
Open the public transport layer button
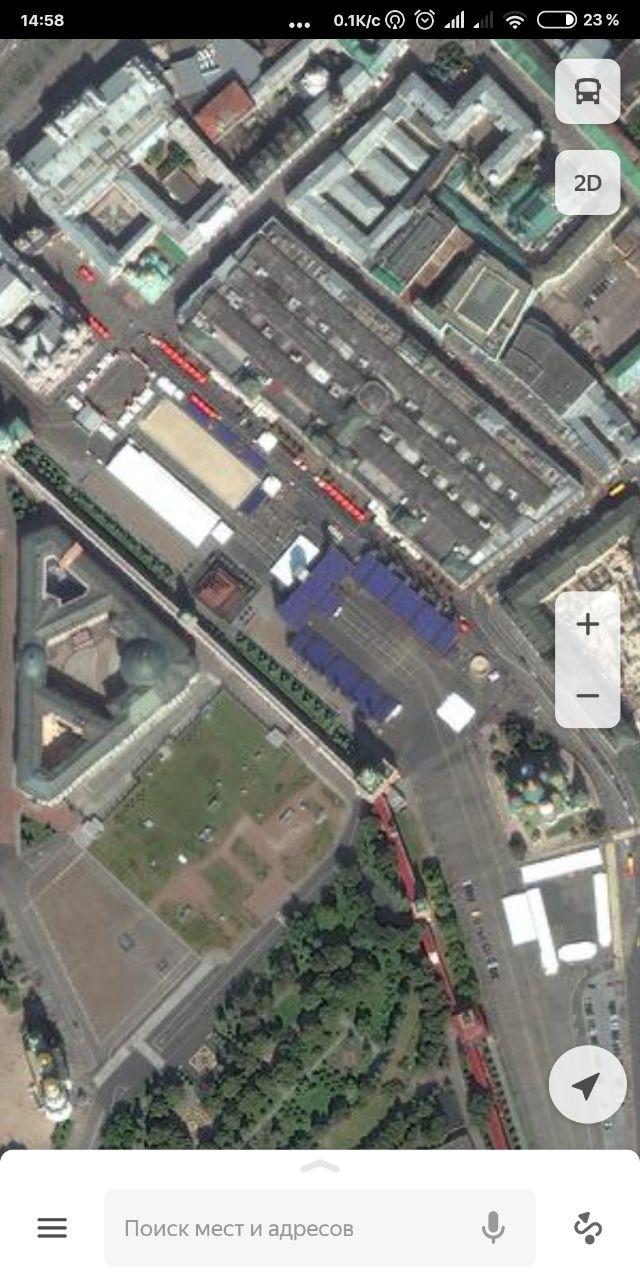(x=588, y=91)
